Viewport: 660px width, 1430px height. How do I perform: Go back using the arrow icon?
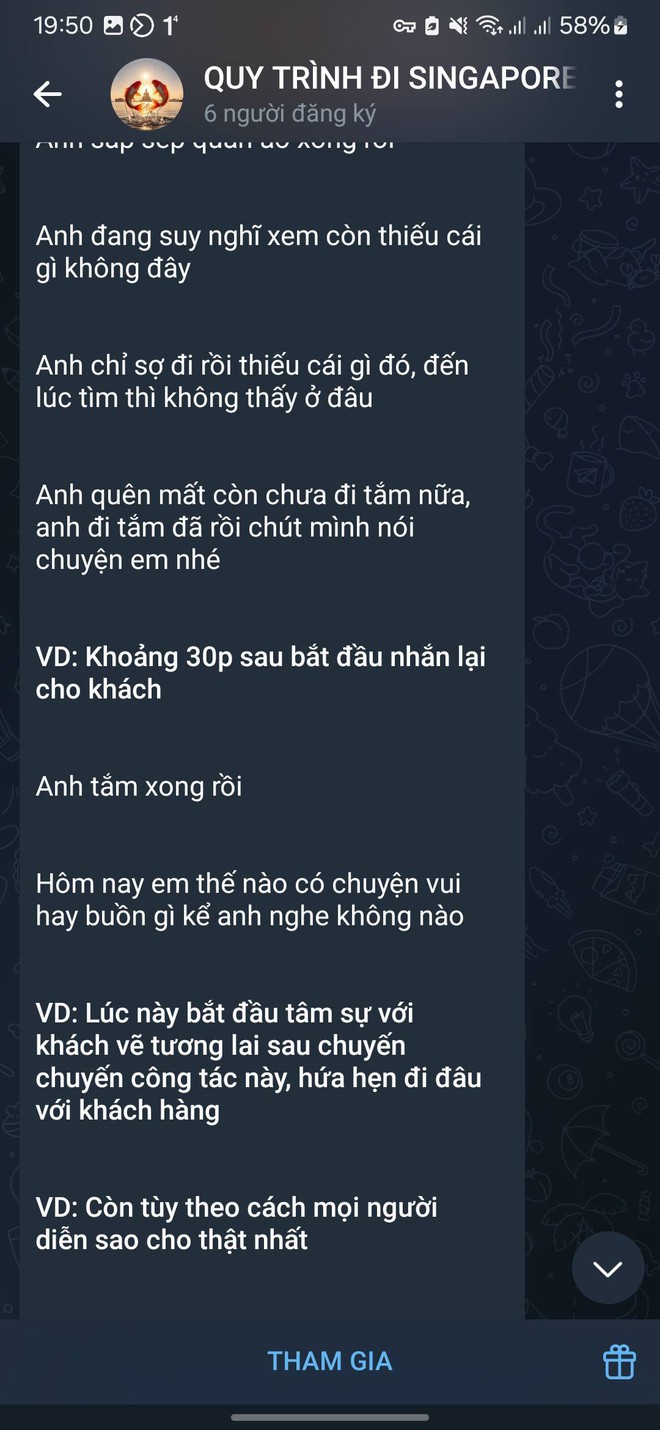47,95
